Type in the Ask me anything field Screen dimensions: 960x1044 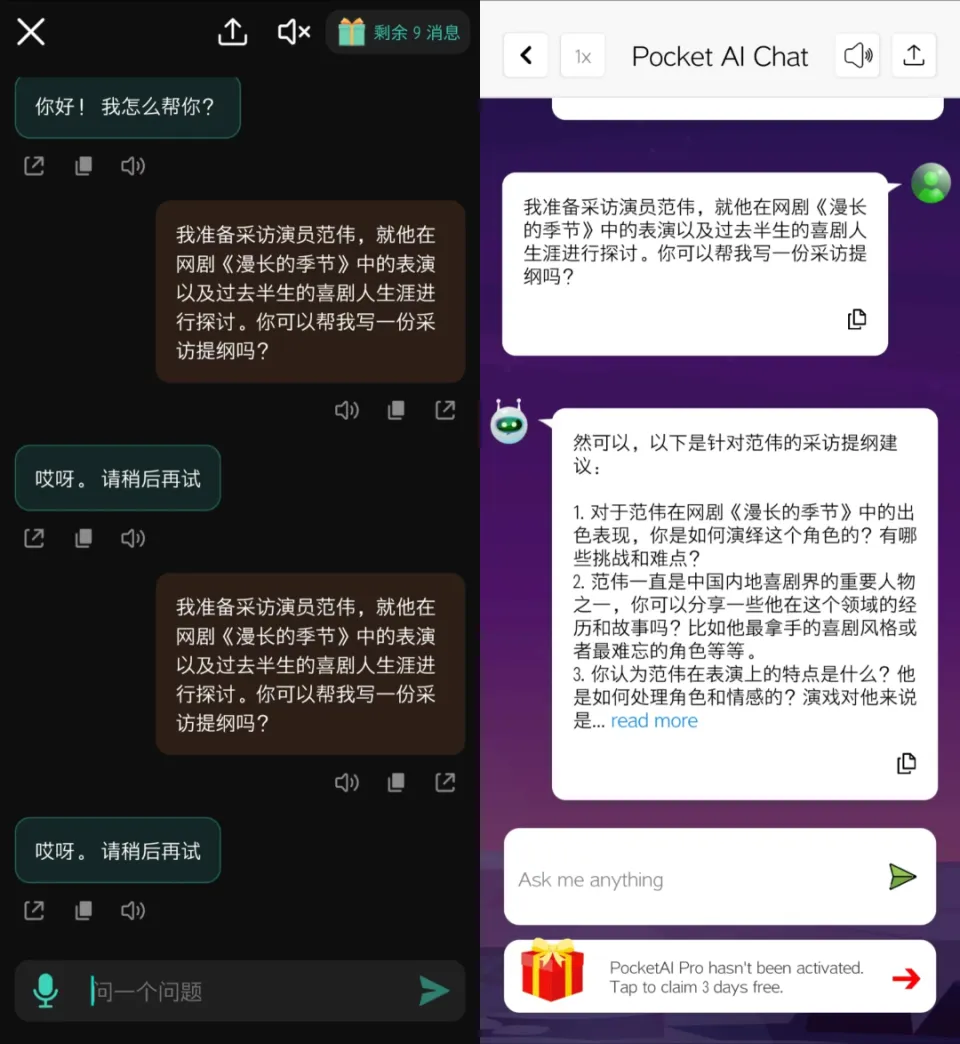click(x=690, y=879)
